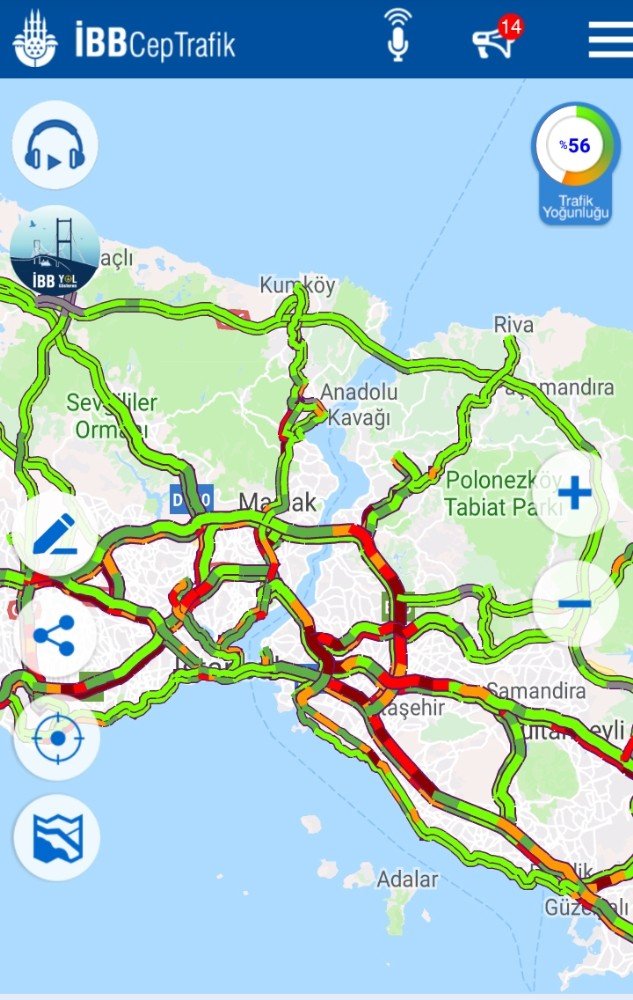The height and width of the screenshot is (1000, 633).
Task: Open announcements with the megaphone icon
Action: (495, 39)
